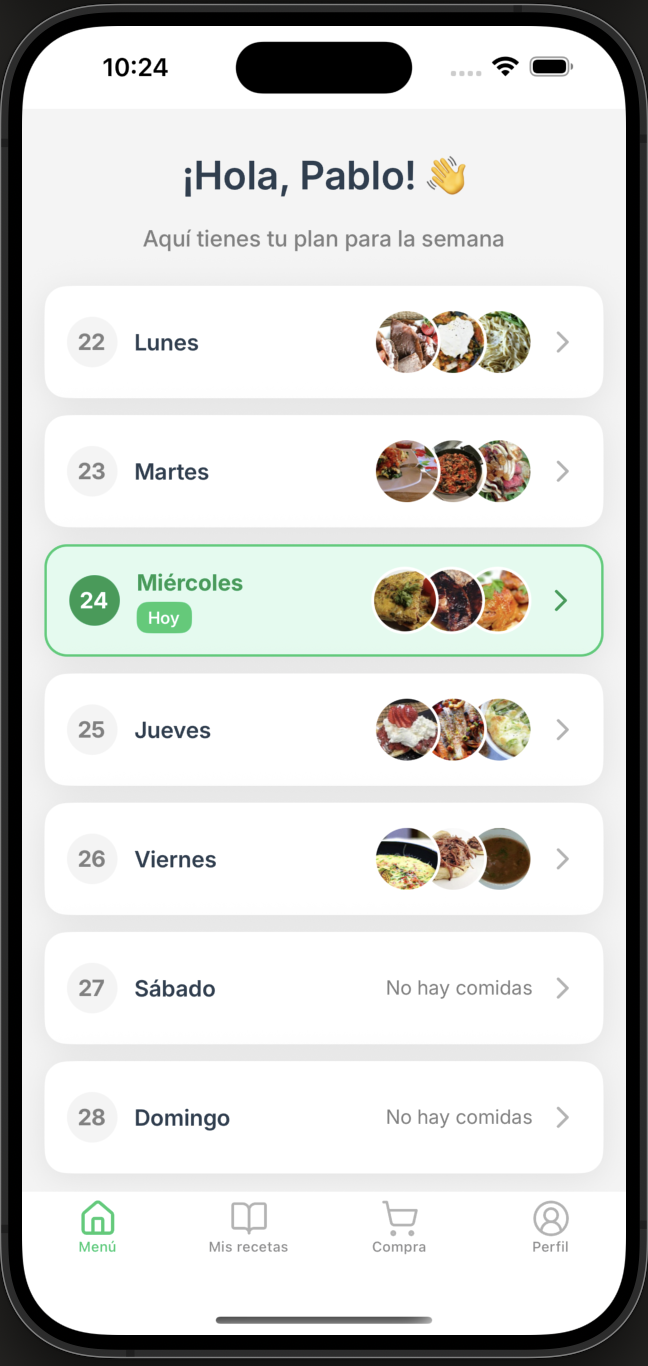Open the Domingo 28 day row
Viewport: 648px width, 1366px height.
(323, 1117)
